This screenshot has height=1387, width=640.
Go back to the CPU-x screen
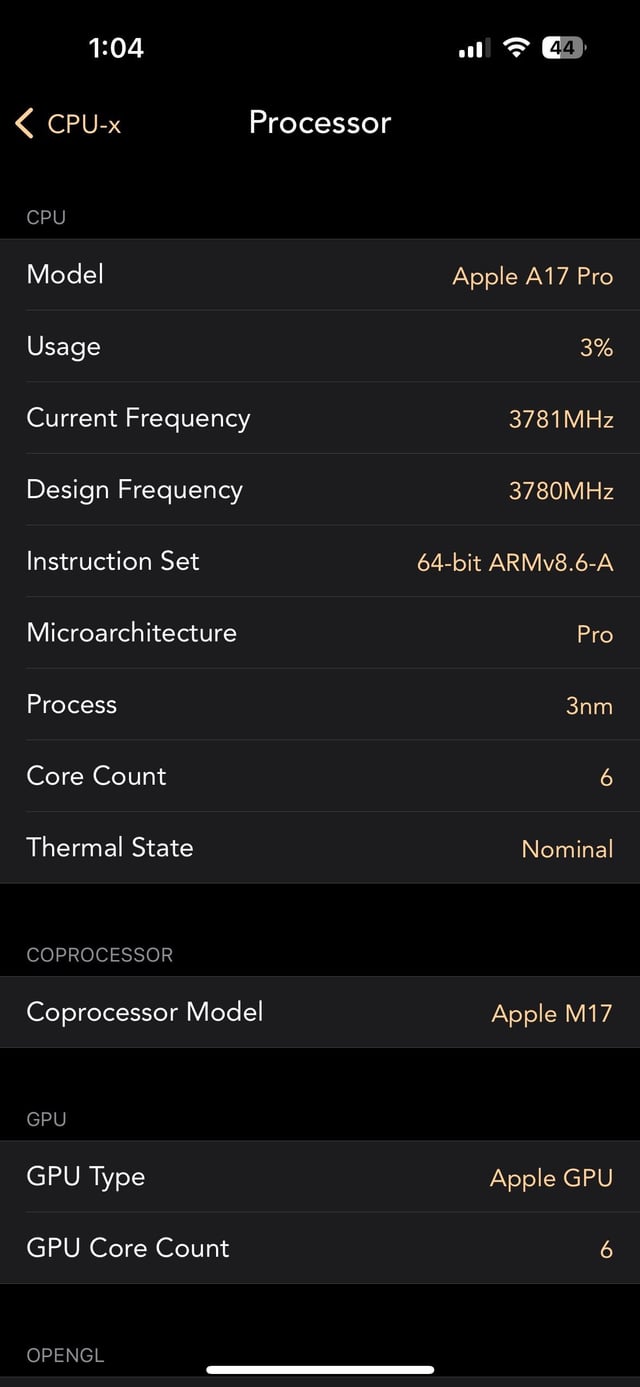point(69,123)
